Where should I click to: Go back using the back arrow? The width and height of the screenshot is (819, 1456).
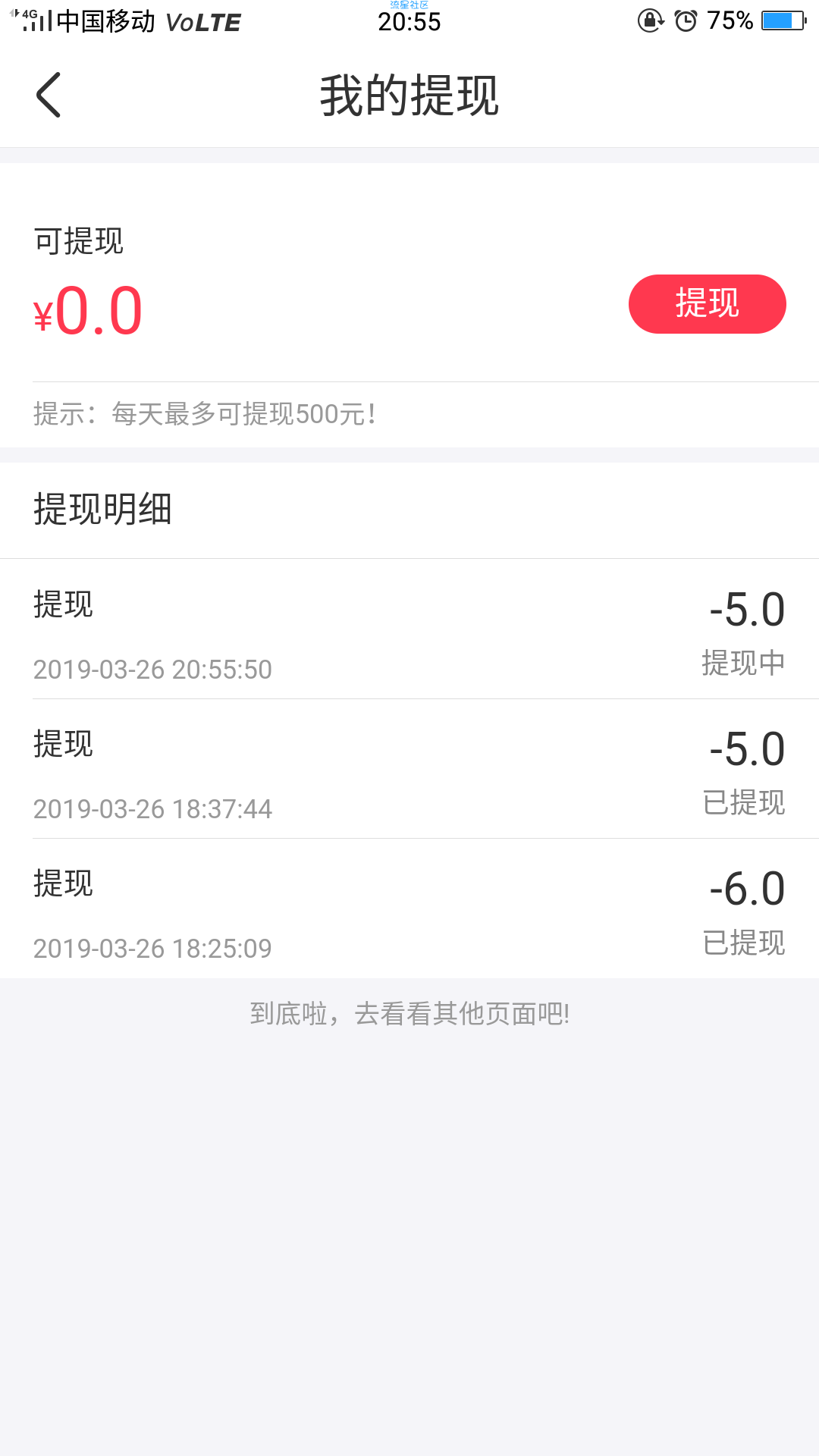point(49,95)
